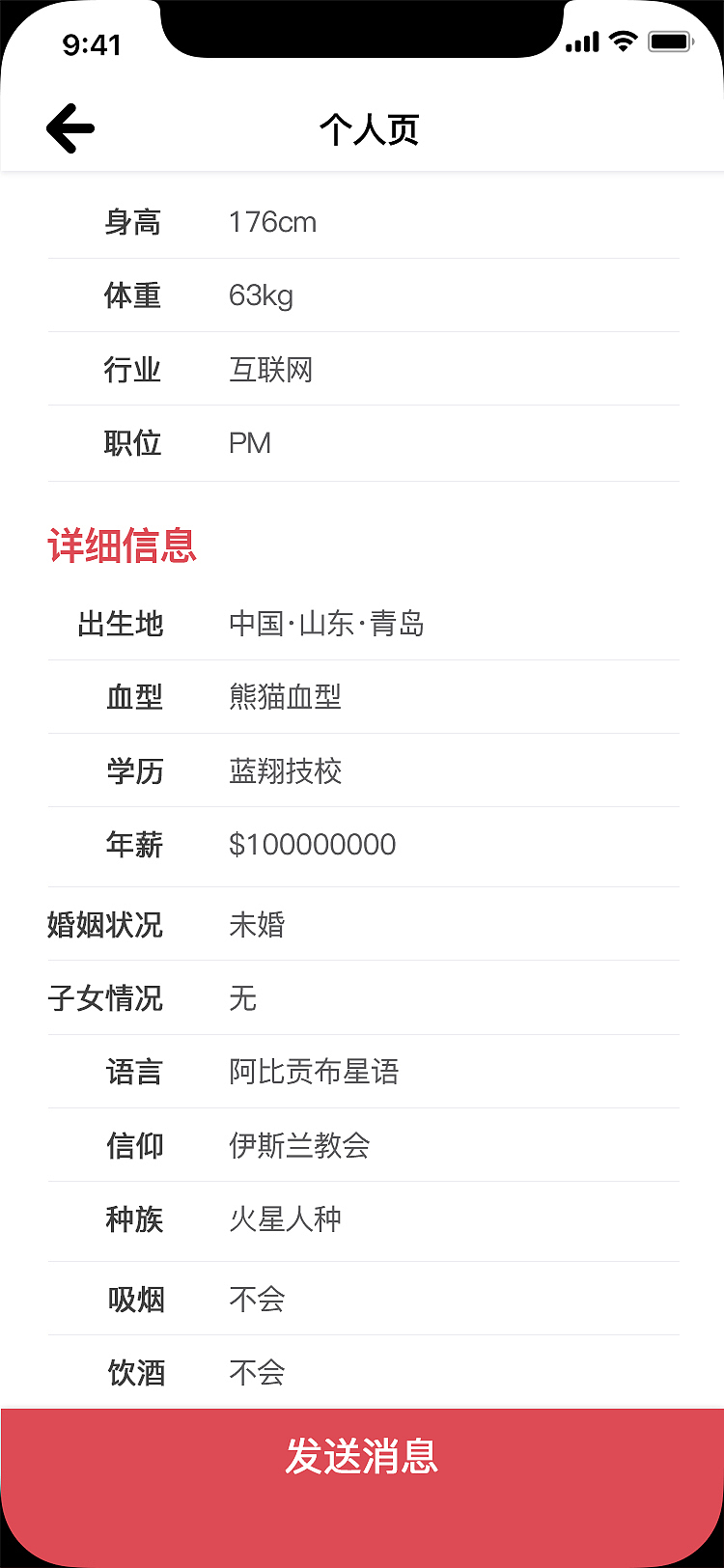Click the birthplace value 中国·山东·青岛

pyautogui.click(x=328, y=623)
